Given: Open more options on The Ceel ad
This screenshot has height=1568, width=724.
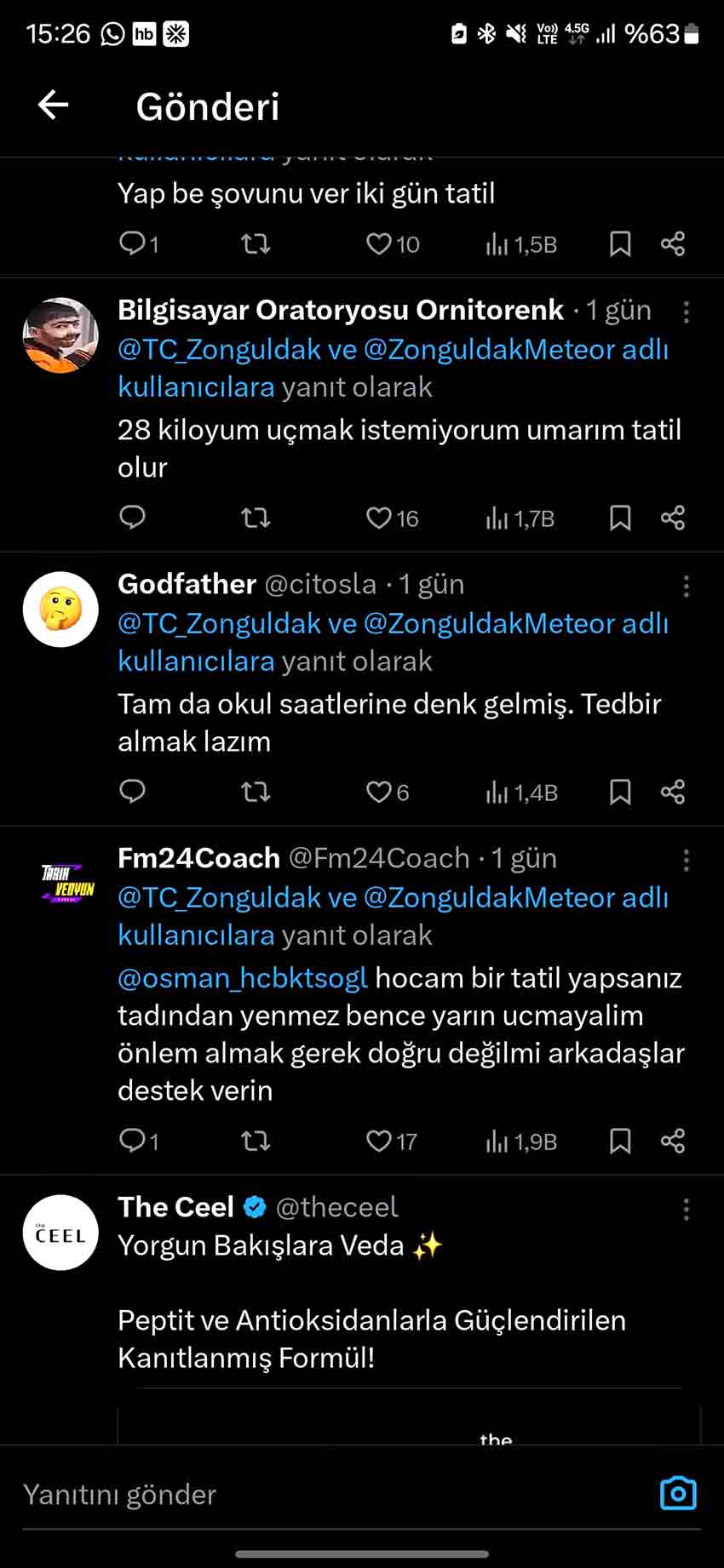Looking at the screenshot, I should pyautogui.click(x=686, y=1210).
